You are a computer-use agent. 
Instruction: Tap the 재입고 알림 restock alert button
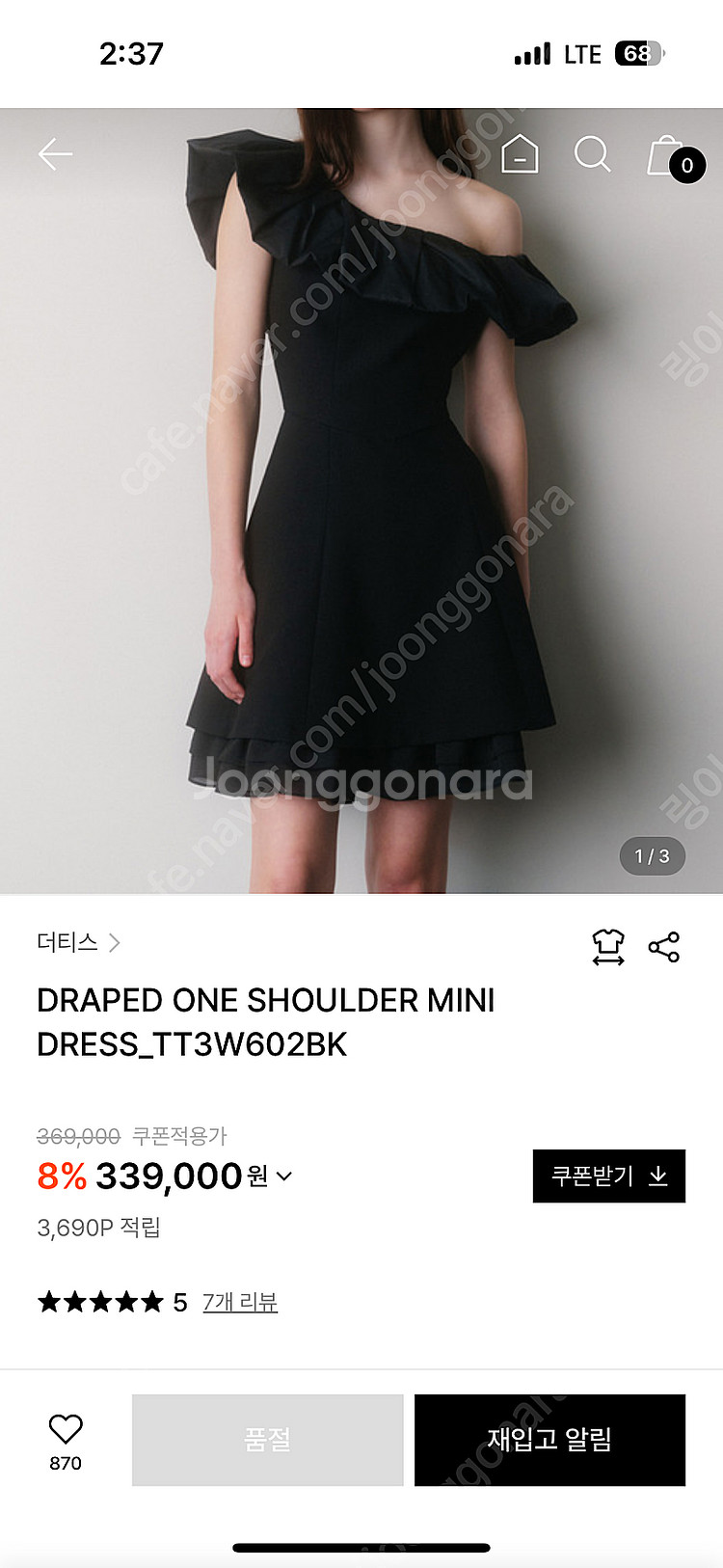coord(549,1440)
